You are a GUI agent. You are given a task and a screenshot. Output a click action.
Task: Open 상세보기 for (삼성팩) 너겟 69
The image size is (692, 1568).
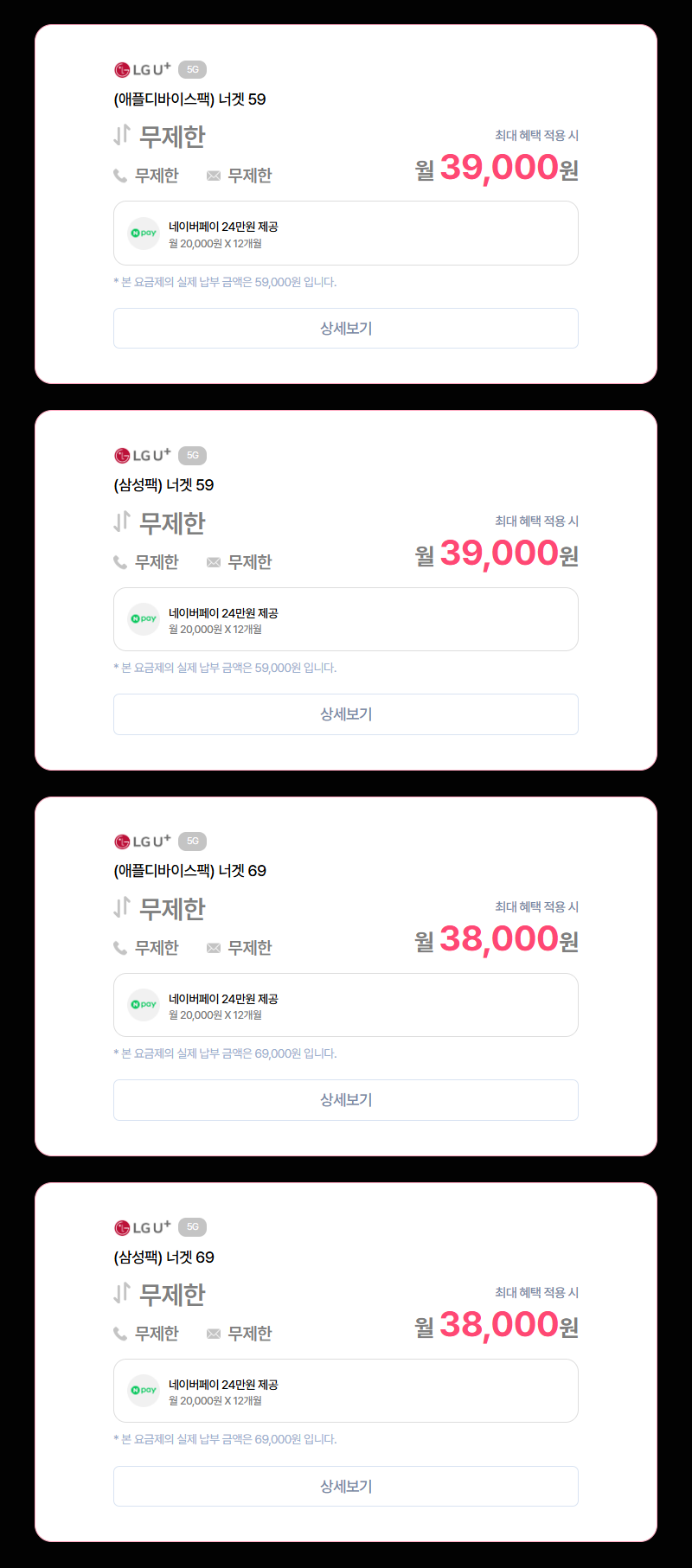coord(346,1486)
